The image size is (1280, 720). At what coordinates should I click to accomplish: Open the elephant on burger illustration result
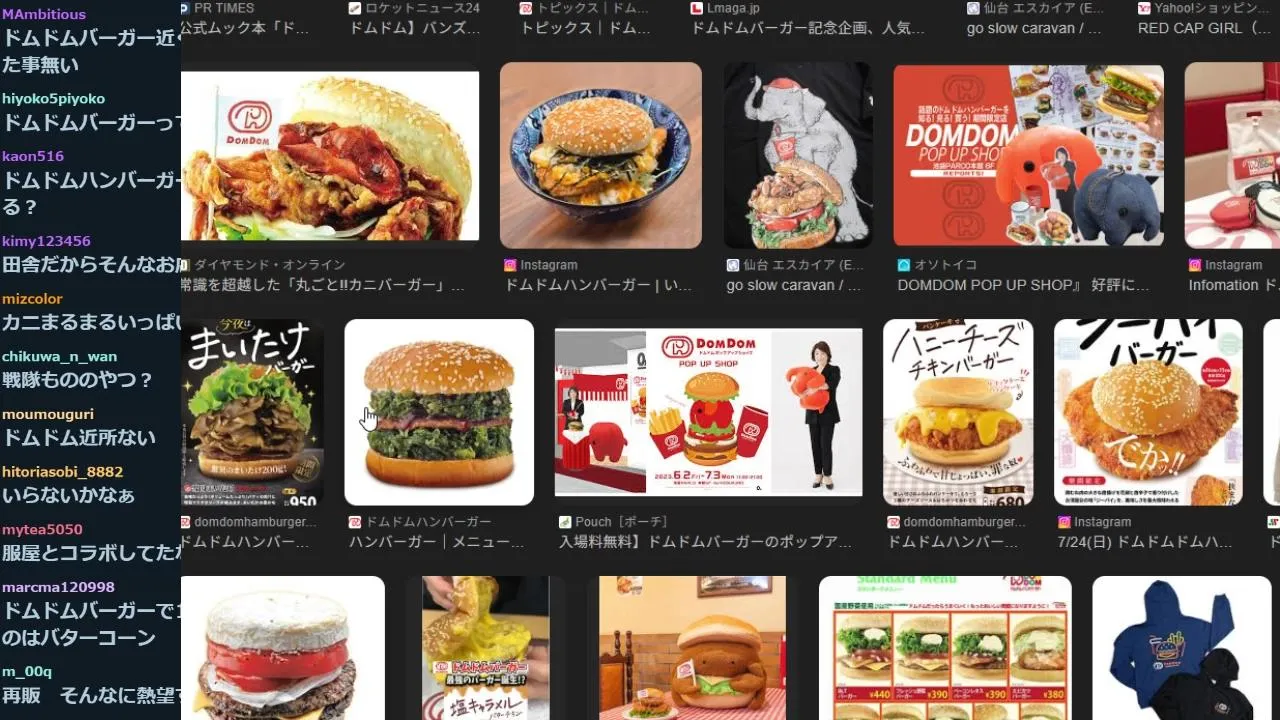point(797,155)
